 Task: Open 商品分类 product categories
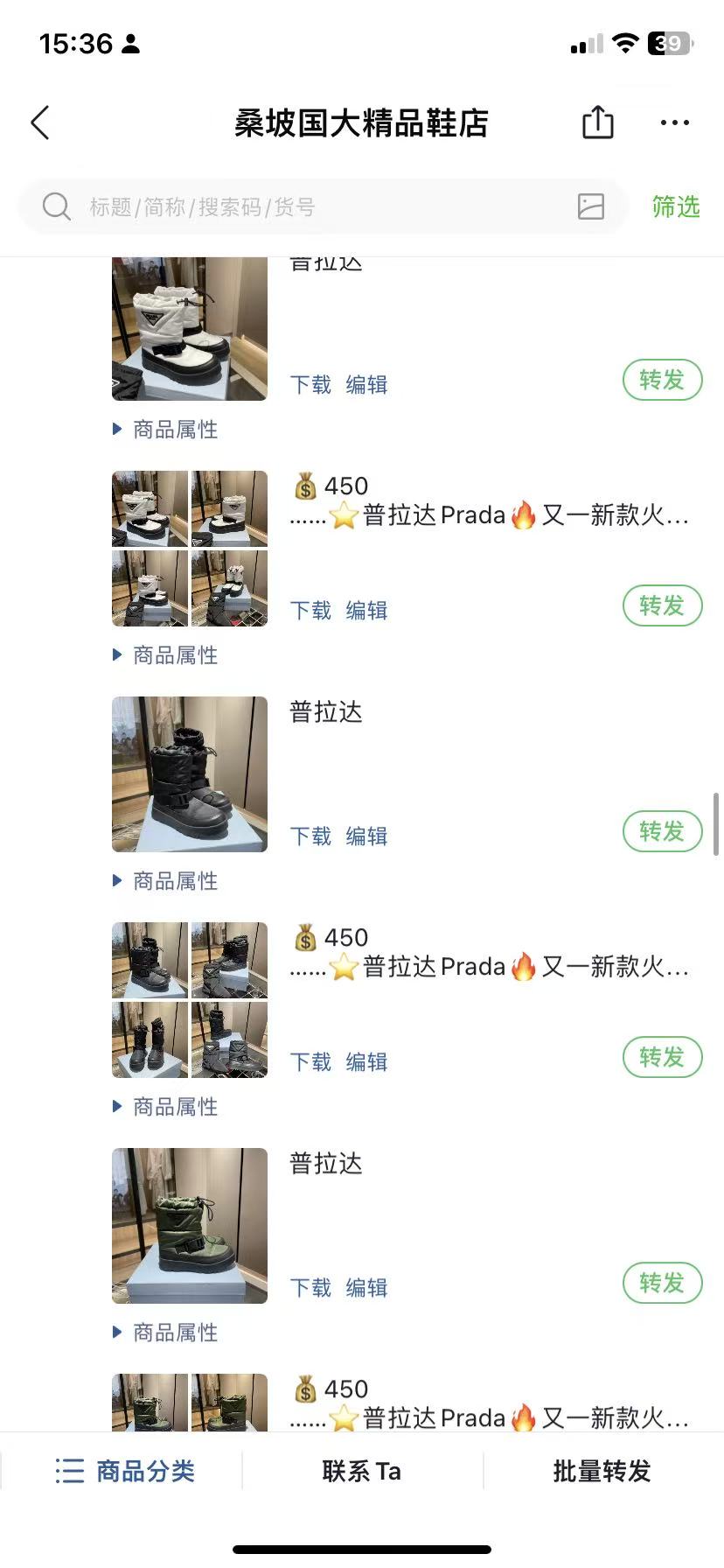coord(125,1471)
